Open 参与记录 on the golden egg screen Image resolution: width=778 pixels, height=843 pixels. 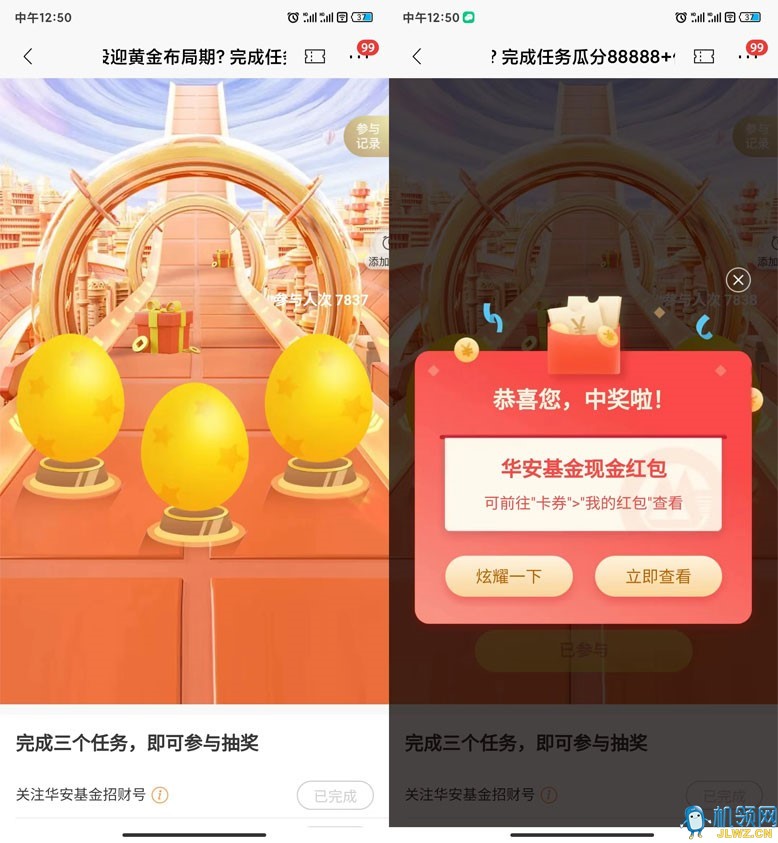pos(367,137)
